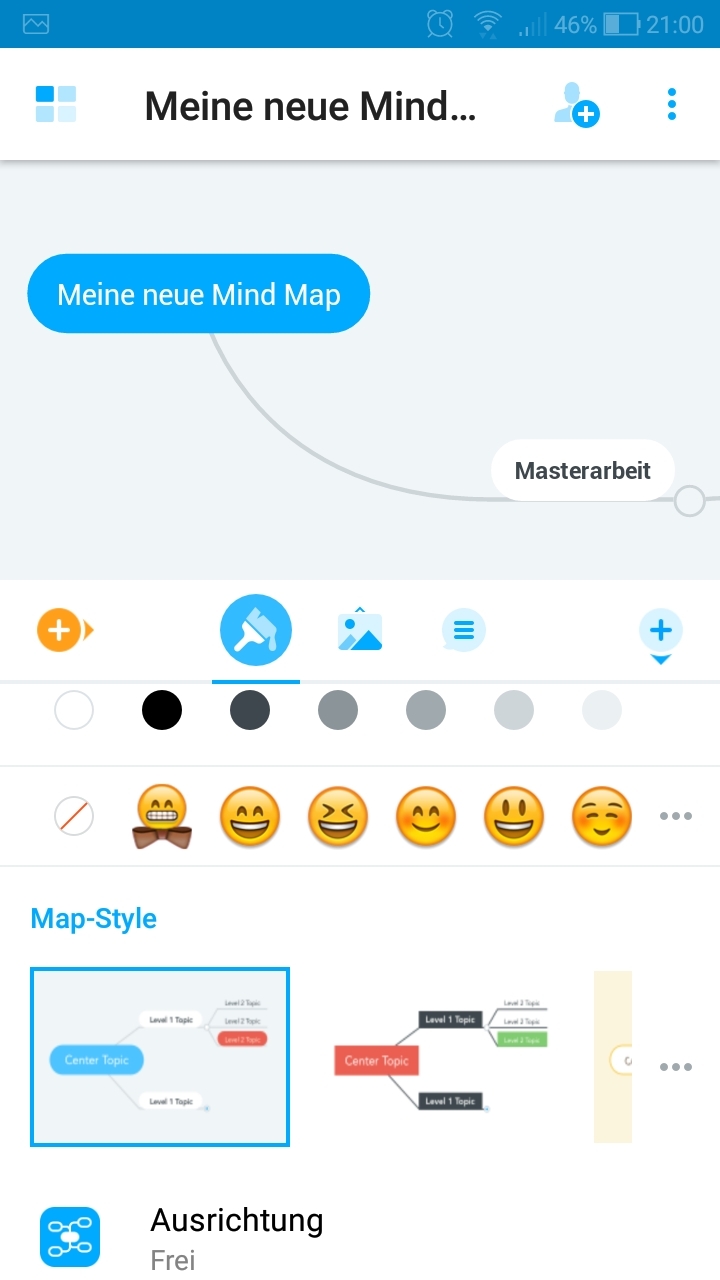Pick the dark slate gray swatch
The height and width of the screenshot is (1280, 720).
tap(250, 712)
